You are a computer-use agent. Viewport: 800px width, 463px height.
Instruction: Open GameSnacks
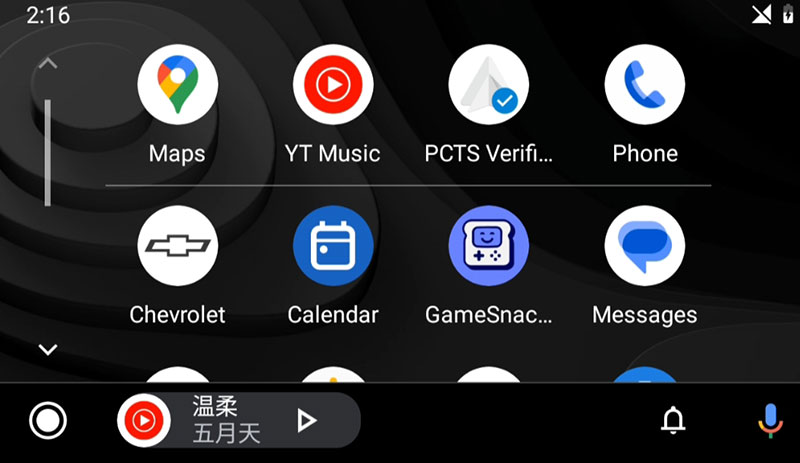(x=489, y=246)
